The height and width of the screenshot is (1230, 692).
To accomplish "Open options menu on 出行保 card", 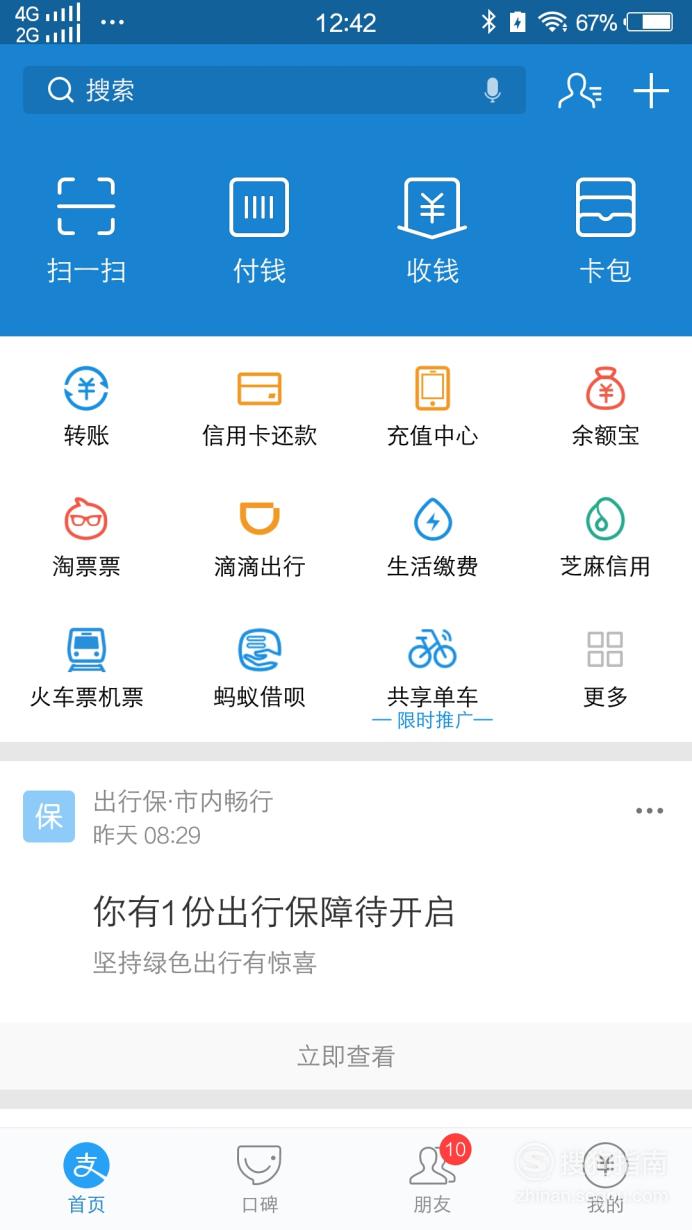I will pos(649,811).
